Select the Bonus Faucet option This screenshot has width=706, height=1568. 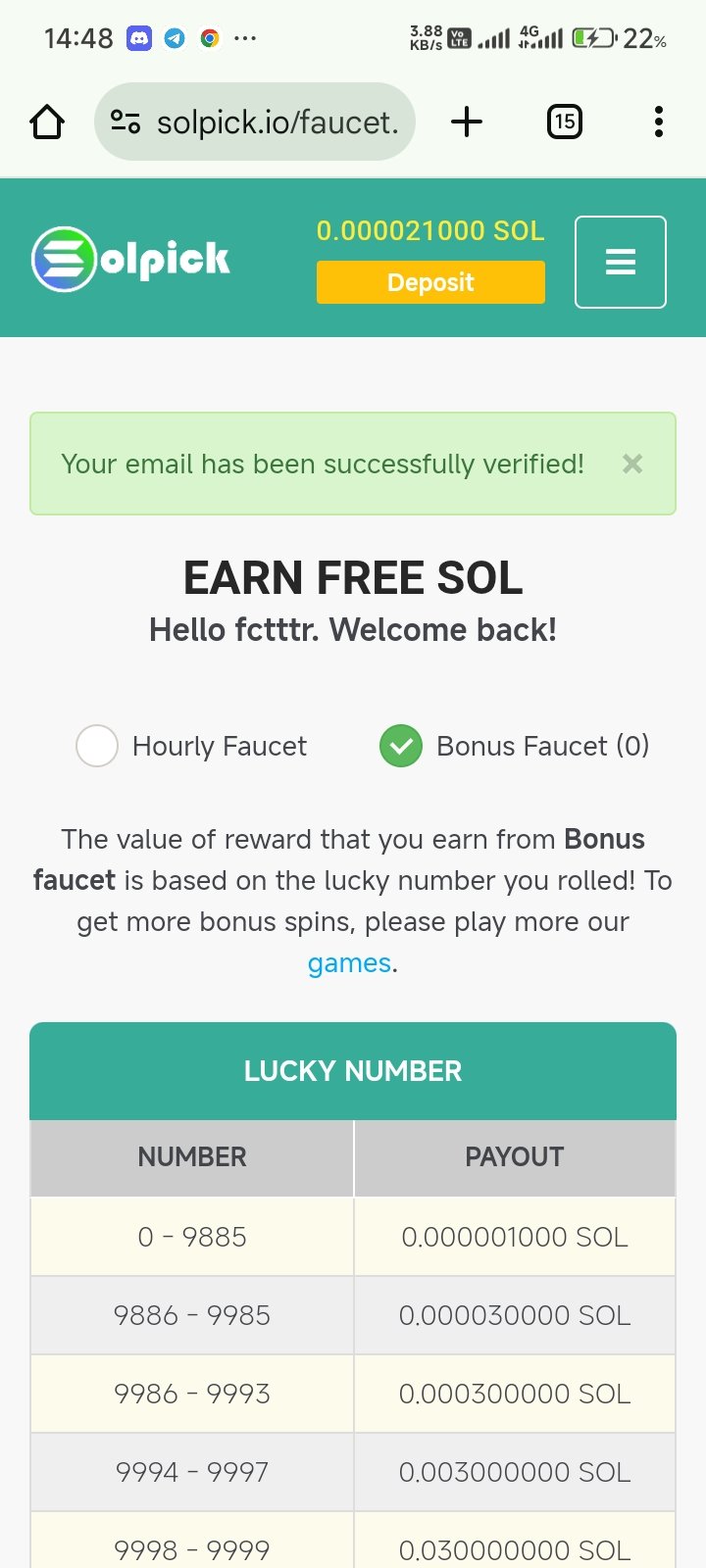pos(401,746)
